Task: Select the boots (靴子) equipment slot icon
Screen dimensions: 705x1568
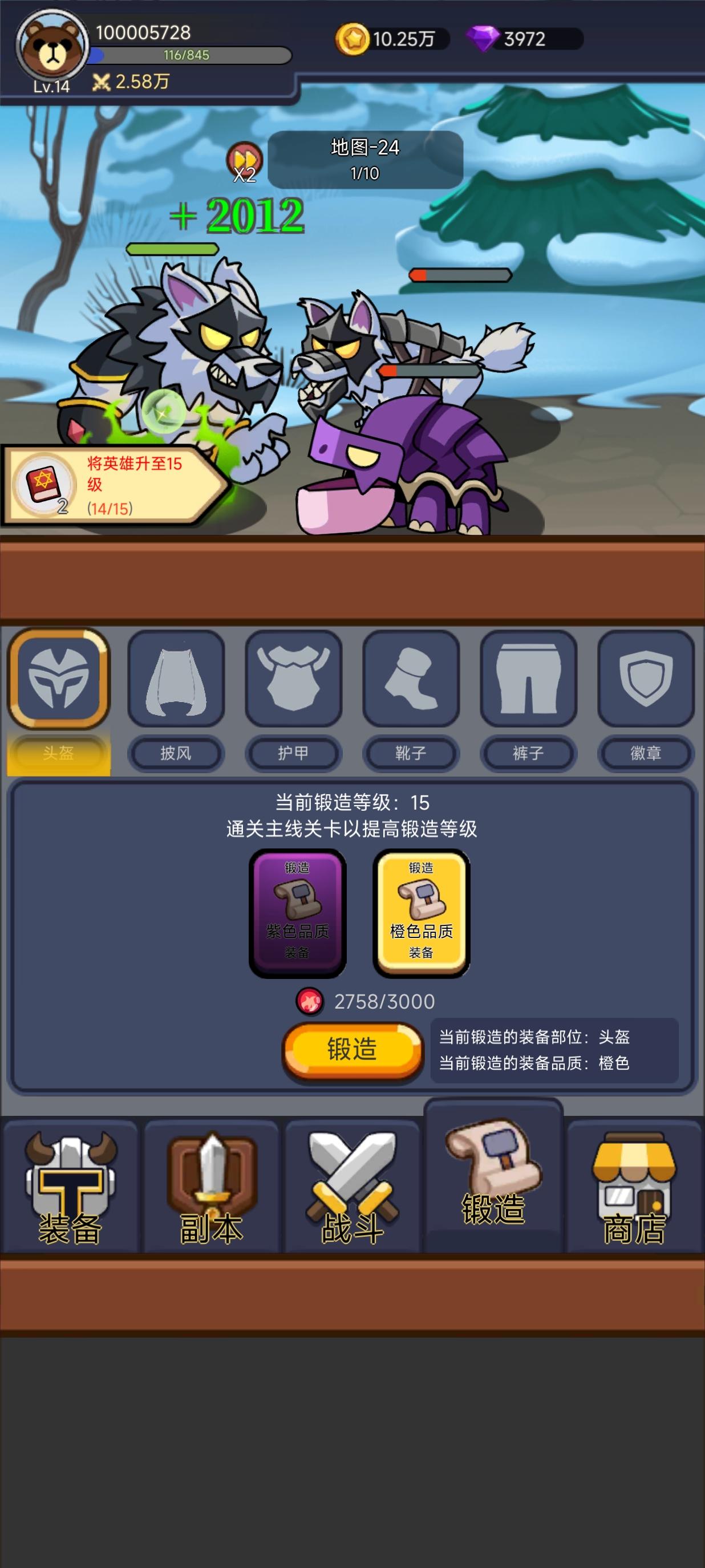Action: 411,679
